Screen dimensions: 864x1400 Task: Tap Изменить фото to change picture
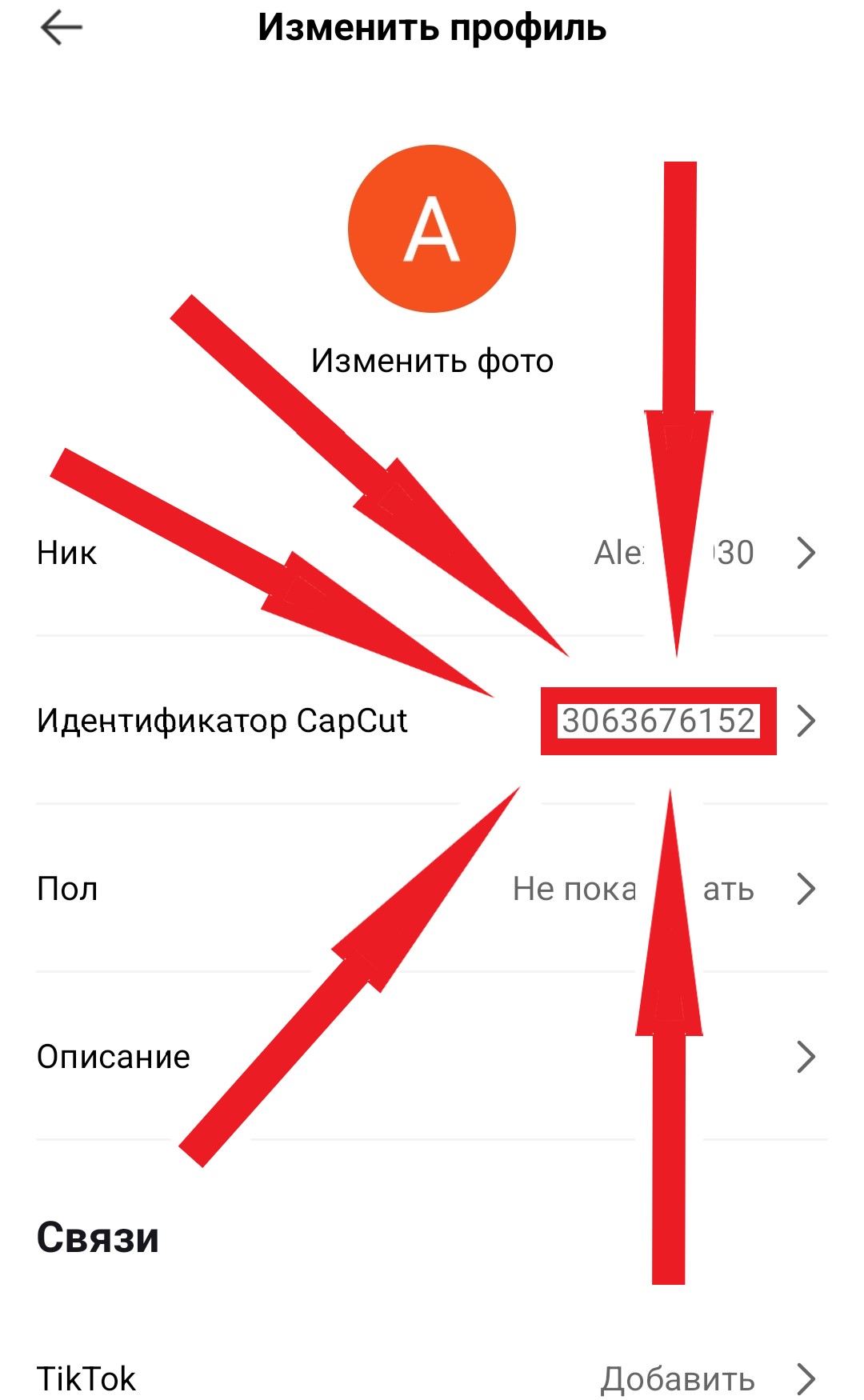pos(432,361)
